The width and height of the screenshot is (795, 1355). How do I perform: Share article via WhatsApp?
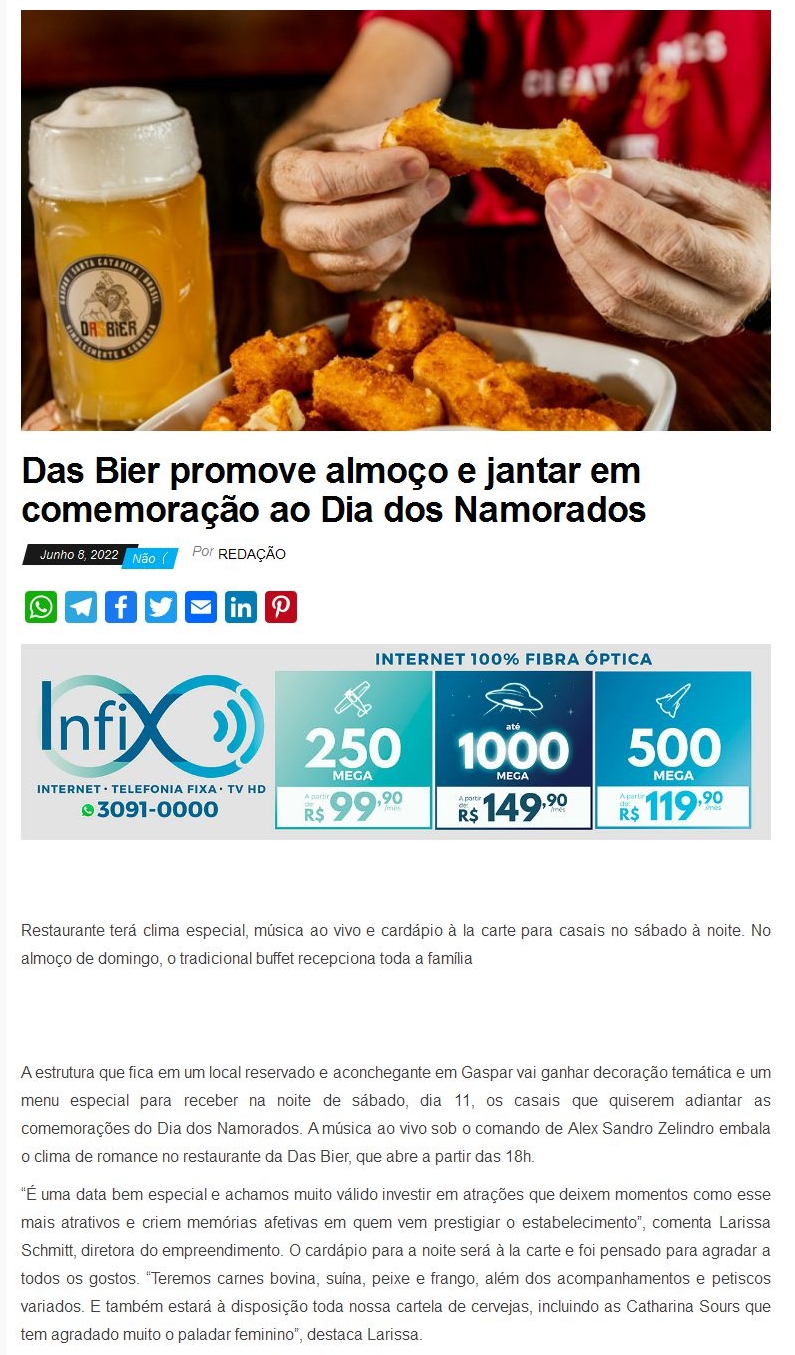click(41, 607)
